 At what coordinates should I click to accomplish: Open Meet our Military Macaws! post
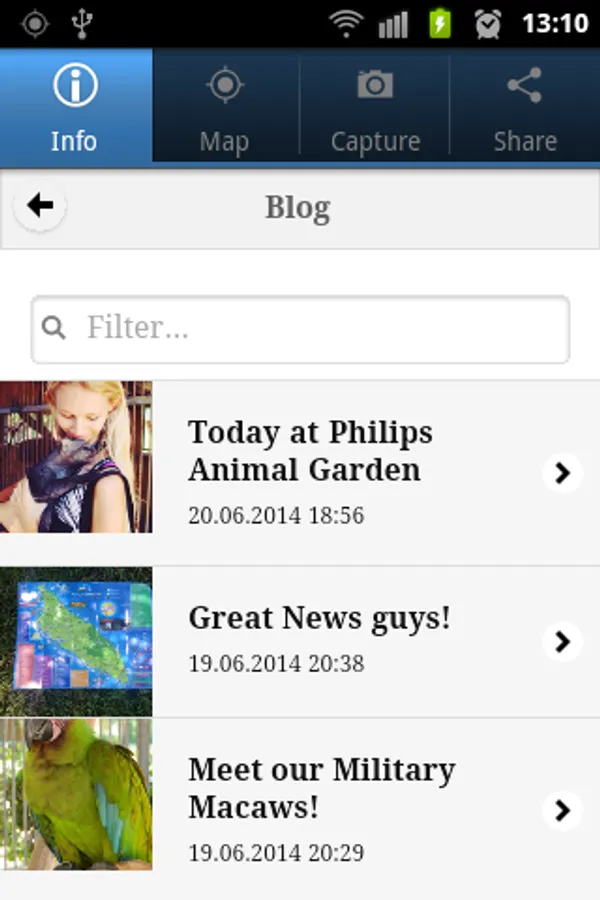click(321, 808)
